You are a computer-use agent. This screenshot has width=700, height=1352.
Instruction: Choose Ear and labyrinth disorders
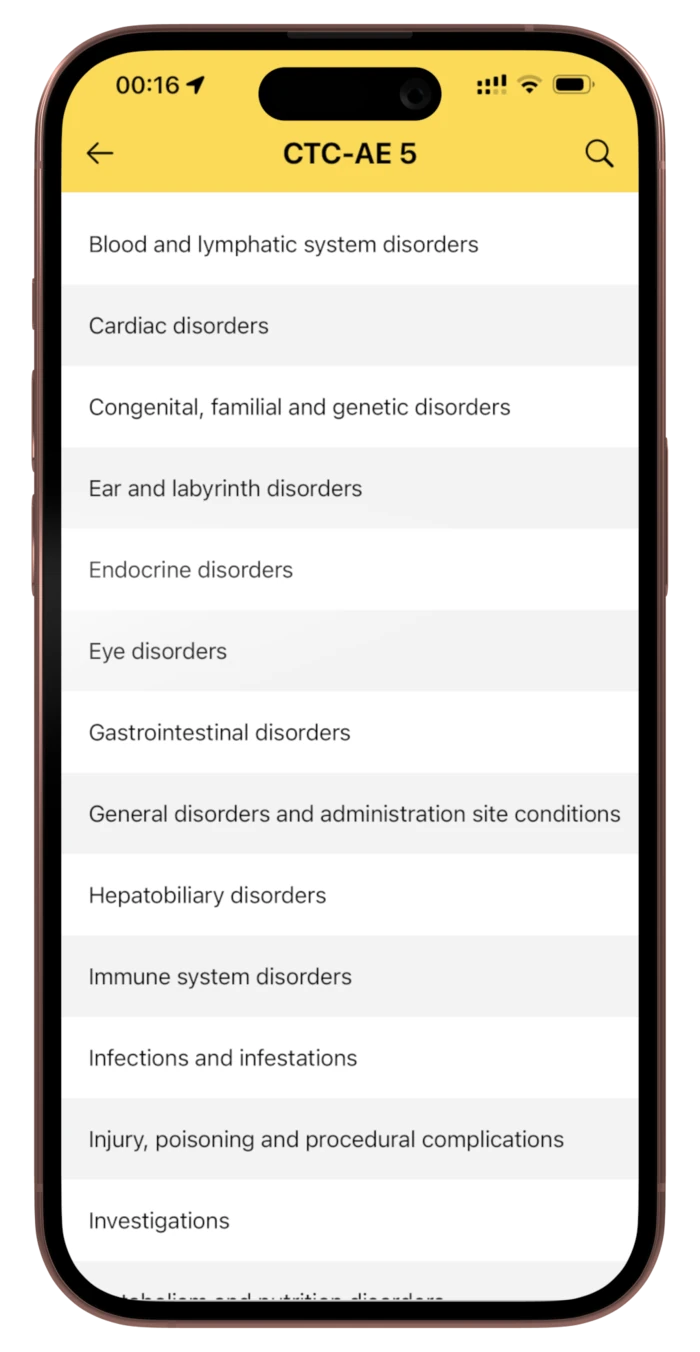[x=350, y=489]
